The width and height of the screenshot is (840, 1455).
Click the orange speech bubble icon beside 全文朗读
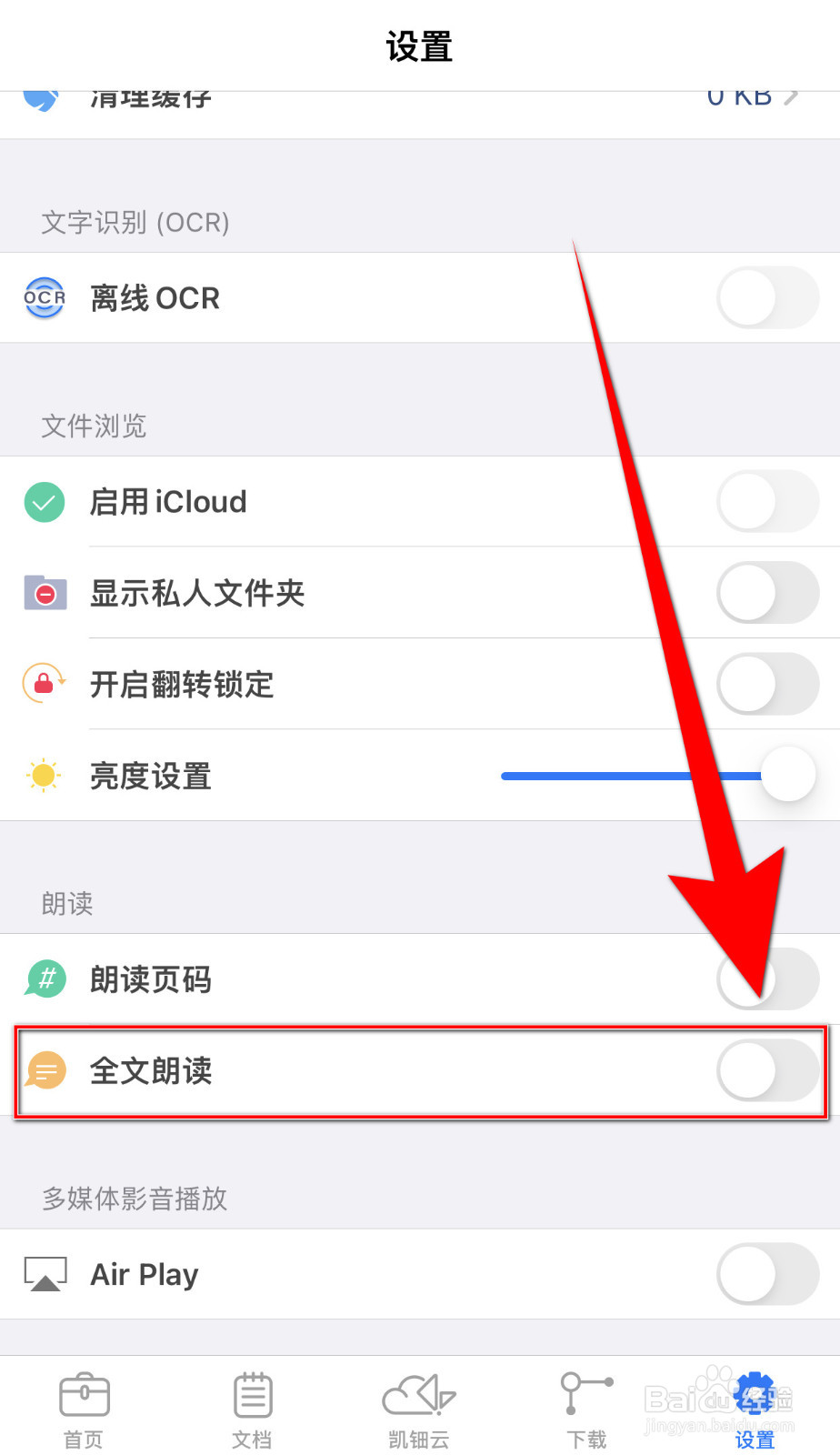point(45,1071)
